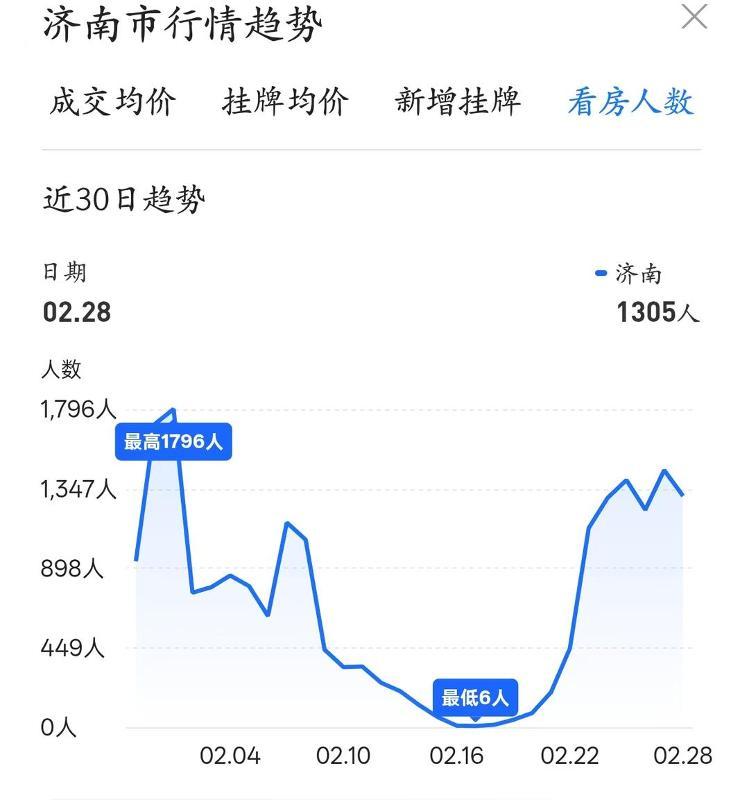Viewport: 749px width, 800px height.
Task: Close the 济南市行情趋势 panel
Action: [x=694, y=17]
